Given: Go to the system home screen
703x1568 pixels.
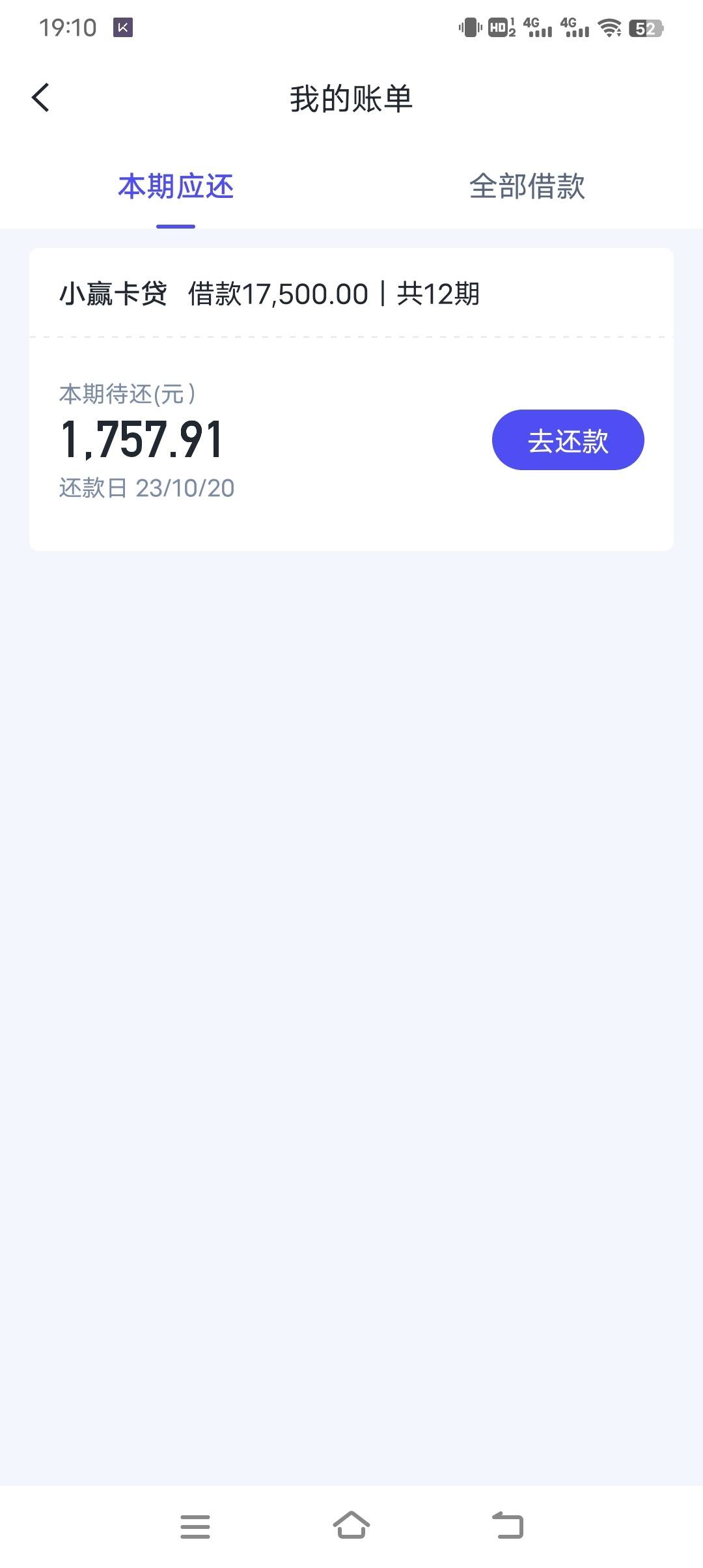Looking at the screenshot, I should [351, 1525].
